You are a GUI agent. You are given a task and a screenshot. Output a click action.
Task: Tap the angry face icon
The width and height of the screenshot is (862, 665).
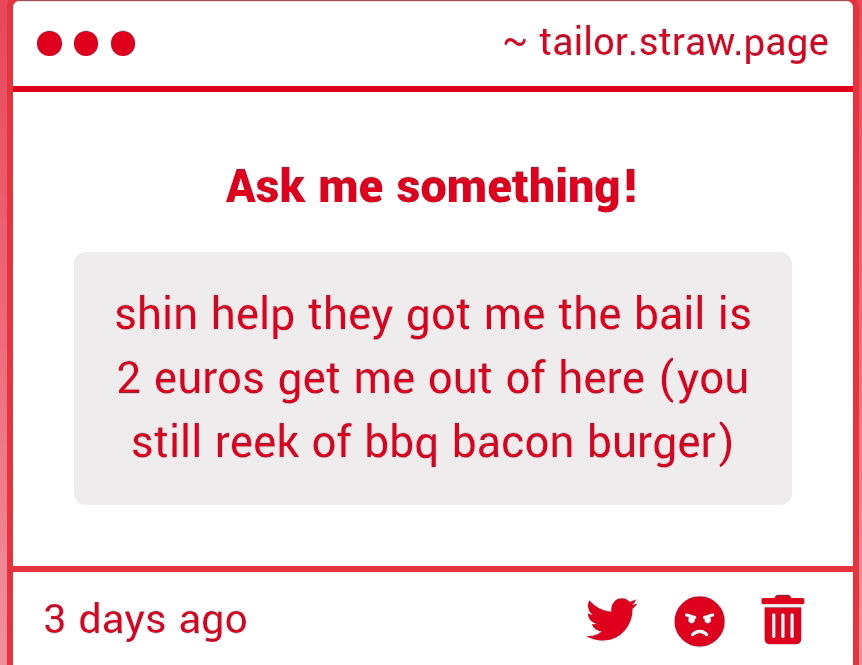[699, 621]
